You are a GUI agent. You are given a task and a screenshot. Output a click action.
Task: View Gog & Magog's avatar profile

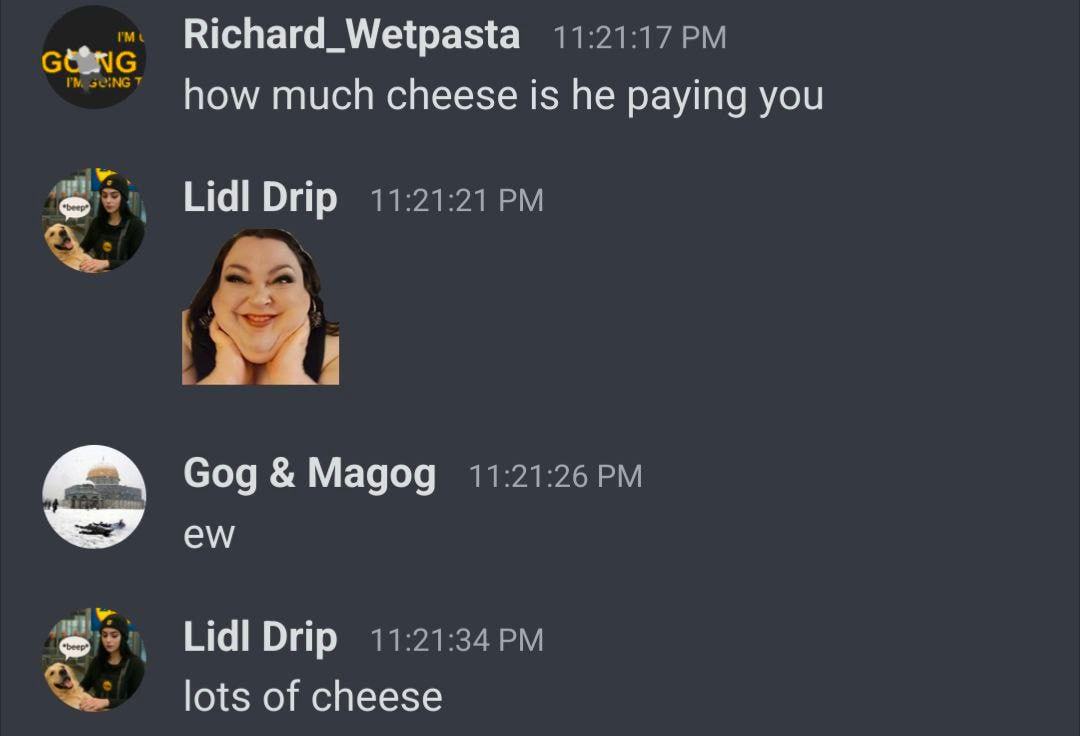pos(94,497)
